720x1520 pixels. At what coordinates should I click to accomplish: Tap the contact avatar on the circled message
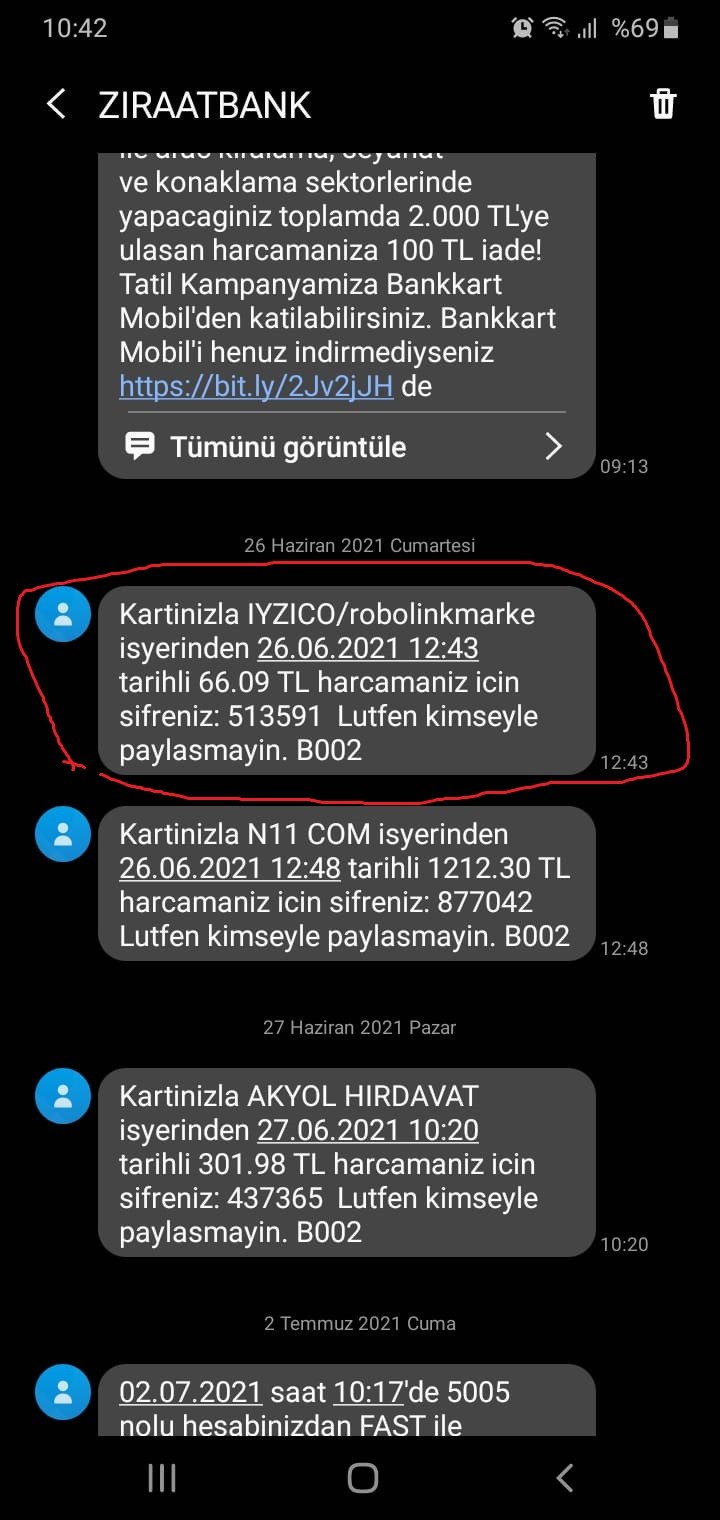62,613
